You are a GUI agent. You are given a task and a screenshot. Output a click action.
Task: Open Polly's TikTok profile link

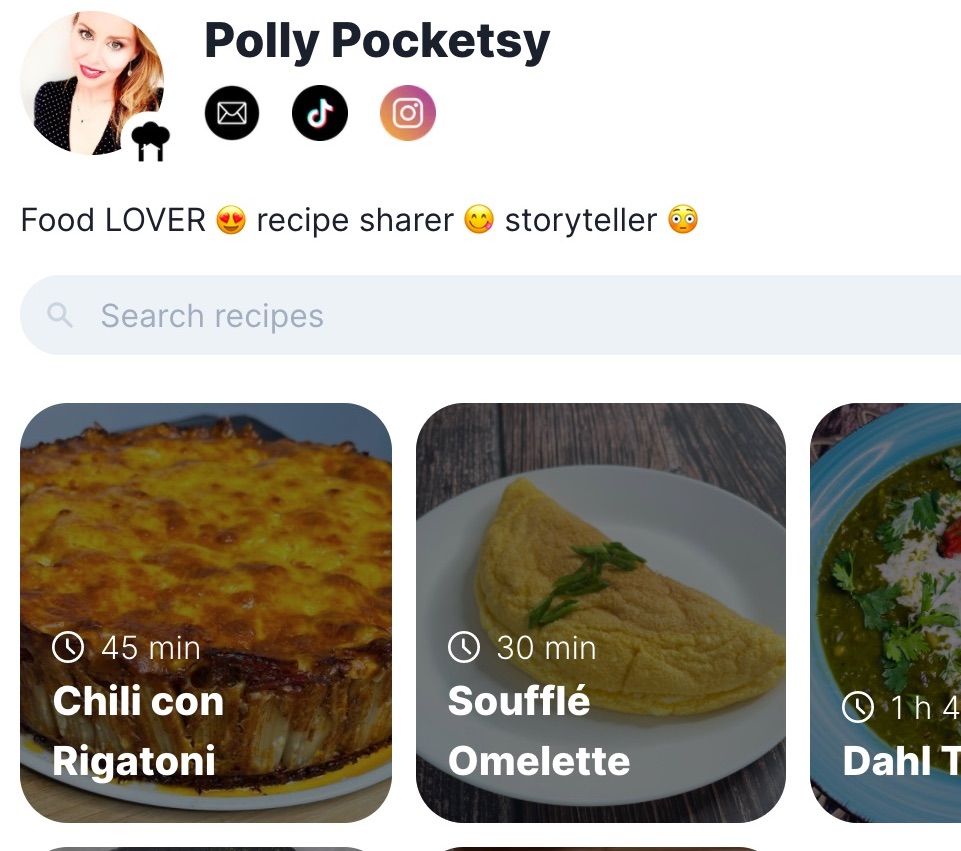(320, 113)
